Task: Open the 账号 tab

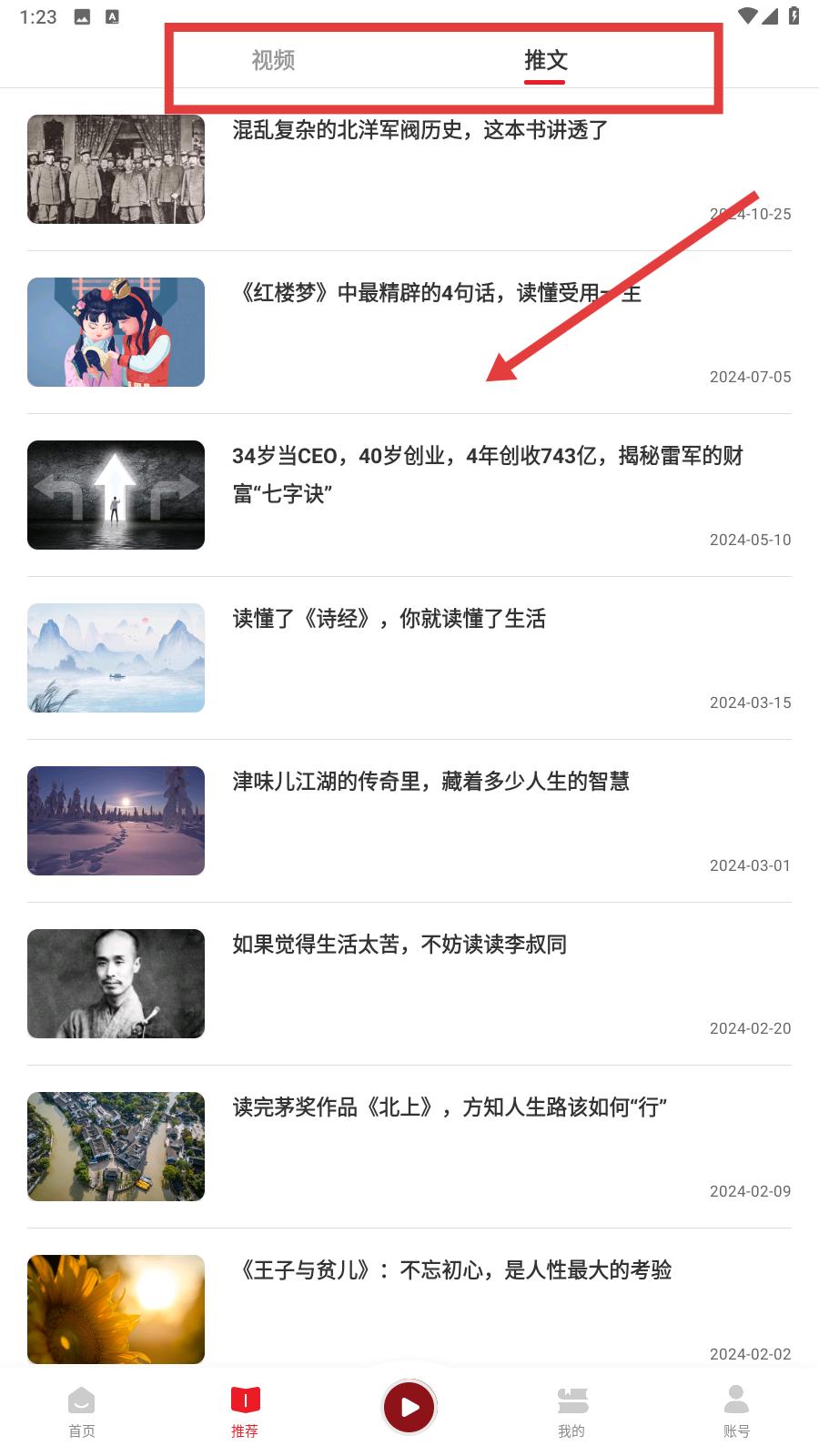Action: pyautogui.click(x=736, y=1411)
